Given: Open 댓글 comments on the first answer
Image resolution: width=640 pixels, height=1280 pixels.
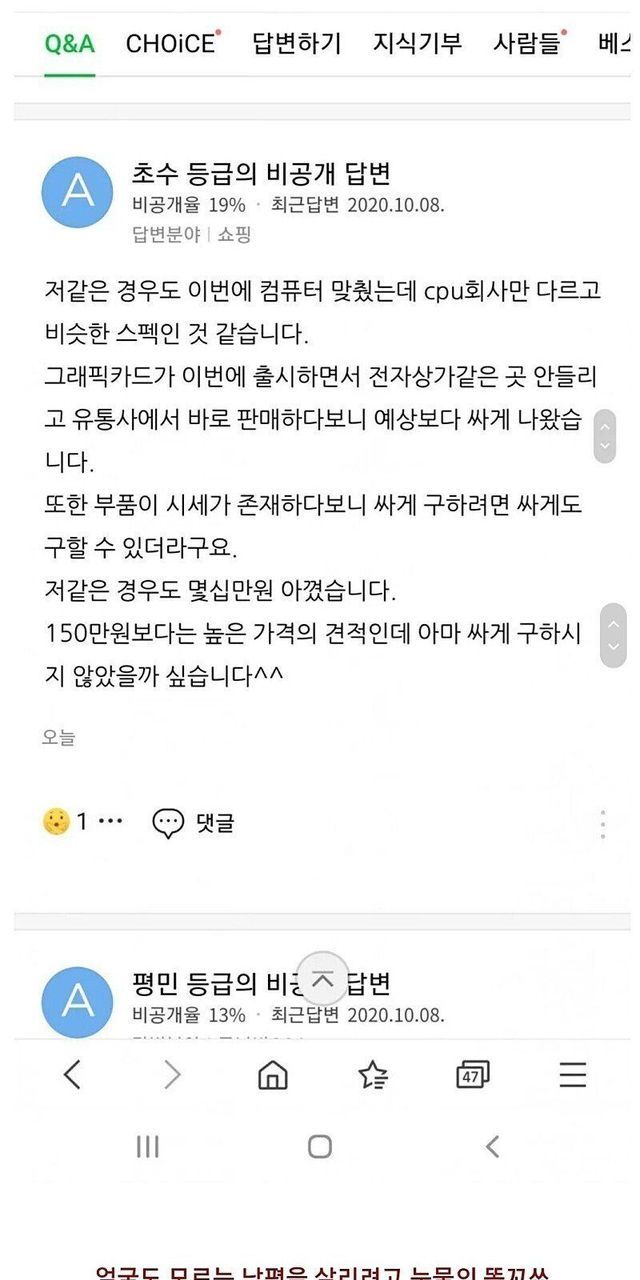Looking at the screenshot, I should point(194,823).
